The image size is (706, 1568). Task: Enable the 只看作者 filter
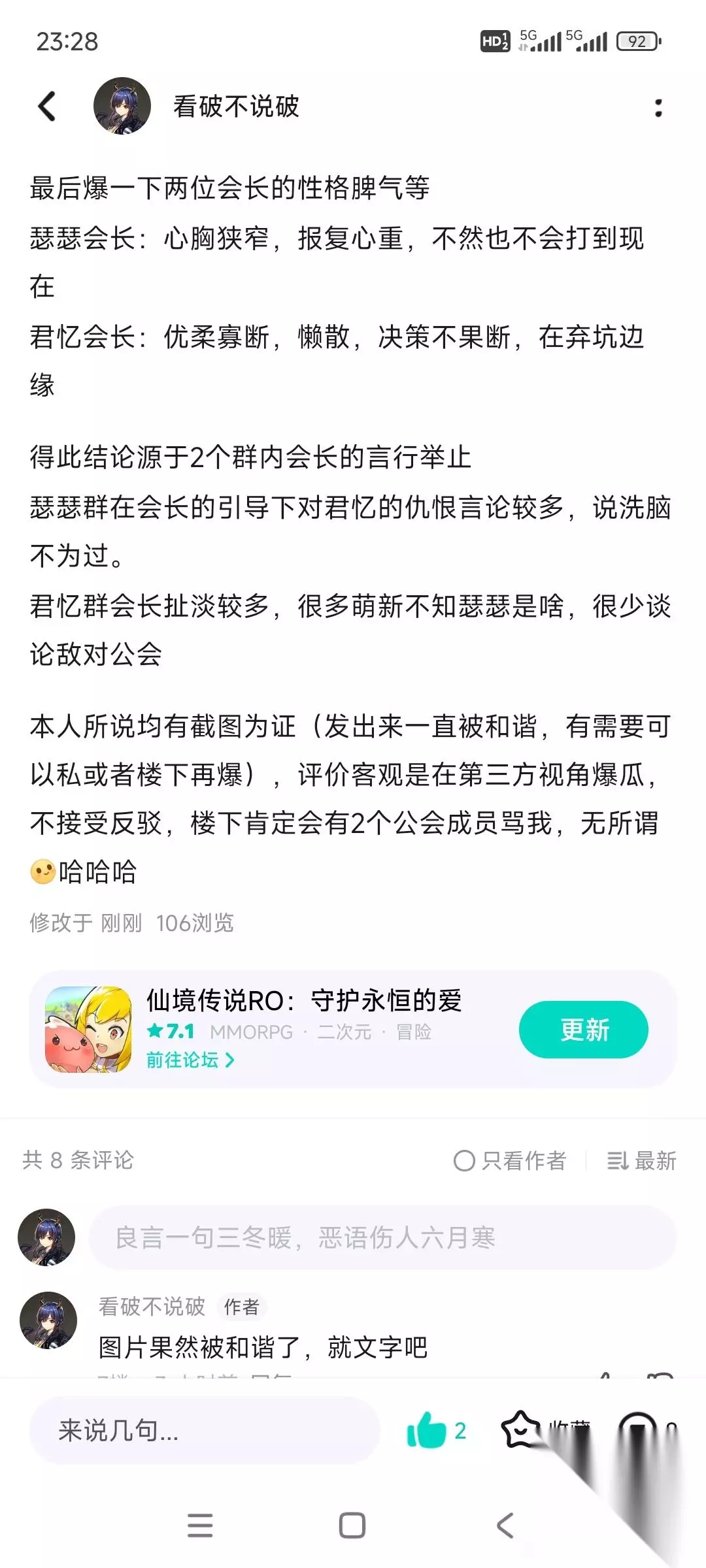510,1160
